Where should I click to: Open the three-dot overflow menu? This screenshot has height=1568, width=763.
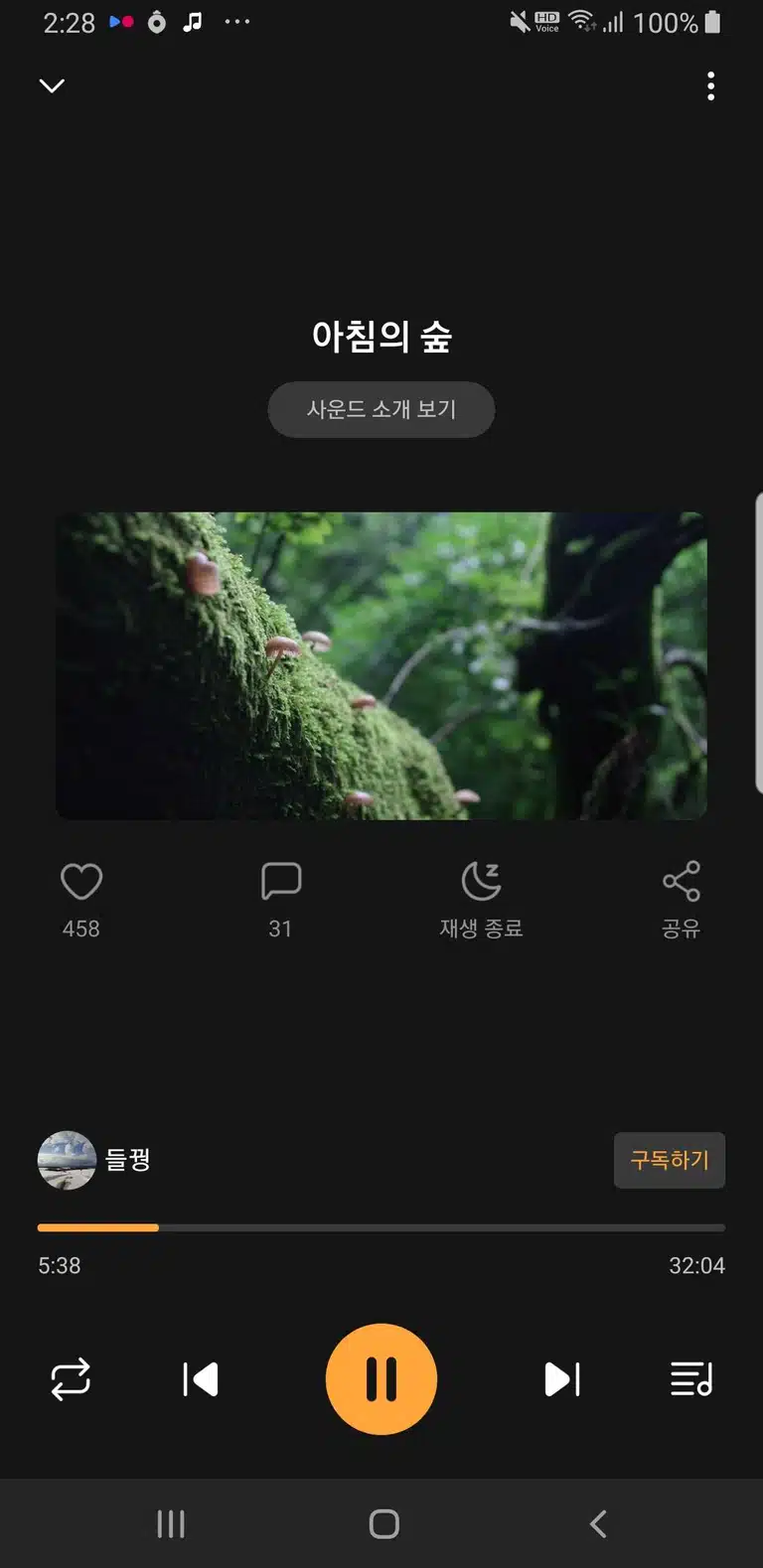tap(710, 86)
